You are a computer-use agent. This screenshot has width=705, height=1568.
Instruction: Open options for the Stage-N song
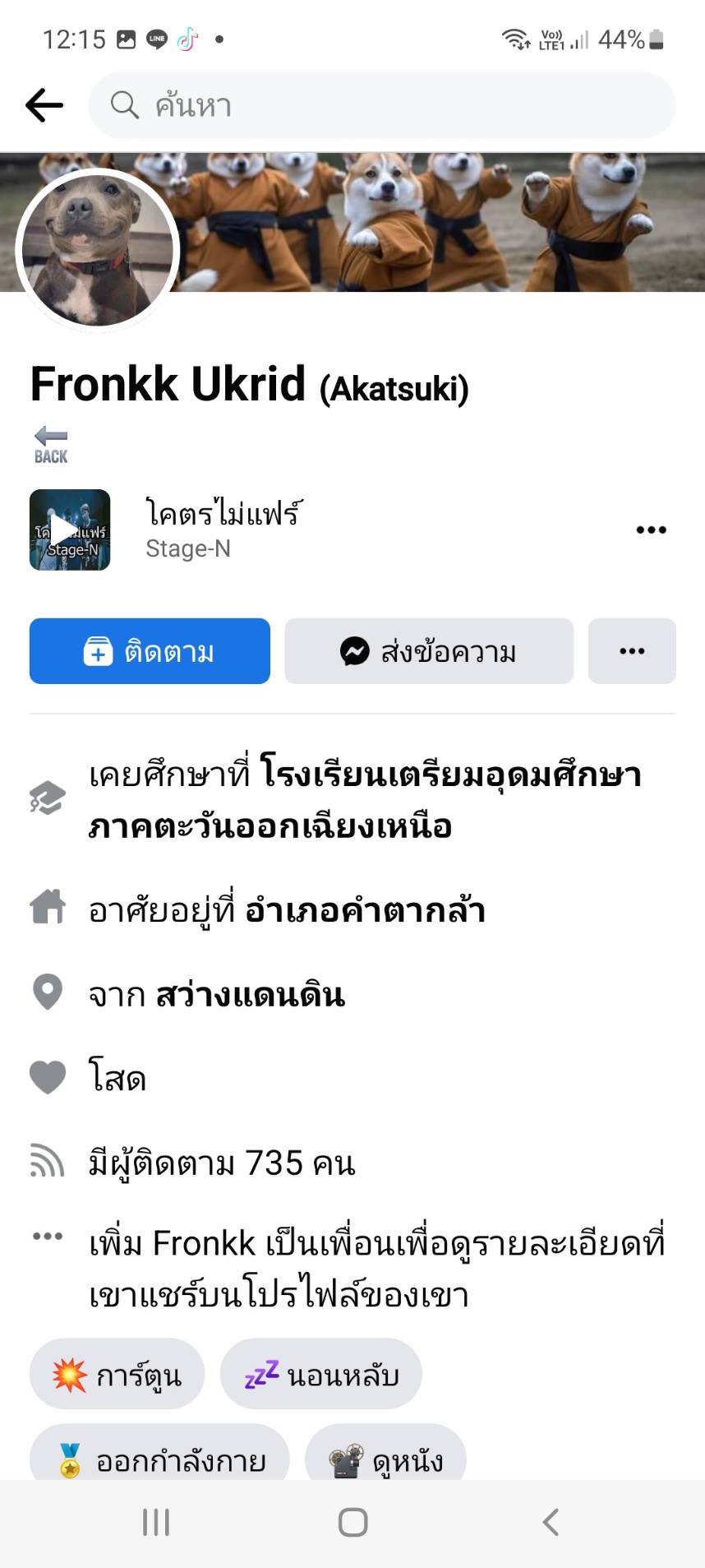651,530
